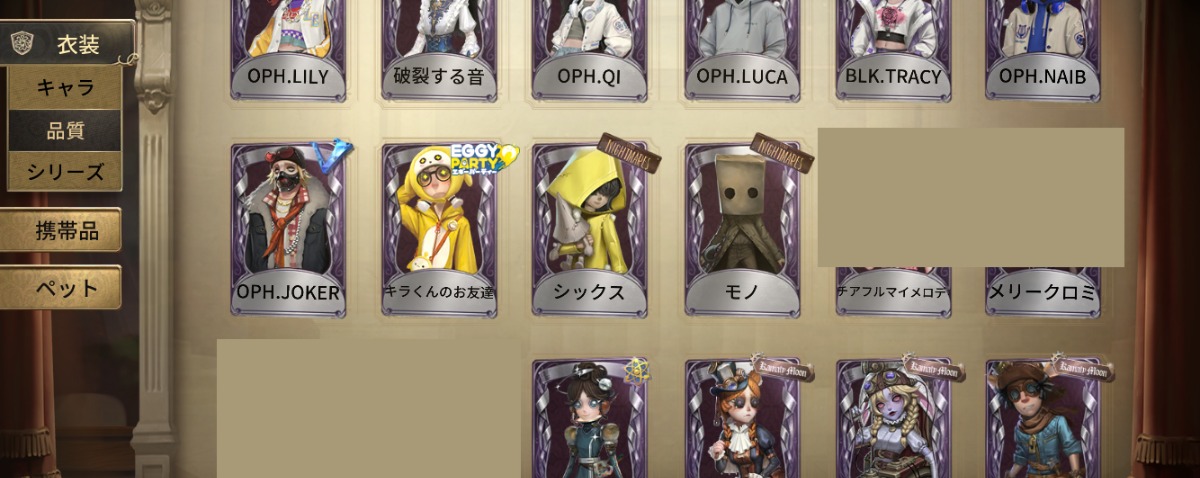Select the OPH.NAIB costume card
The height and width of the screenshot is (478, 1200).
point(1043,48)
